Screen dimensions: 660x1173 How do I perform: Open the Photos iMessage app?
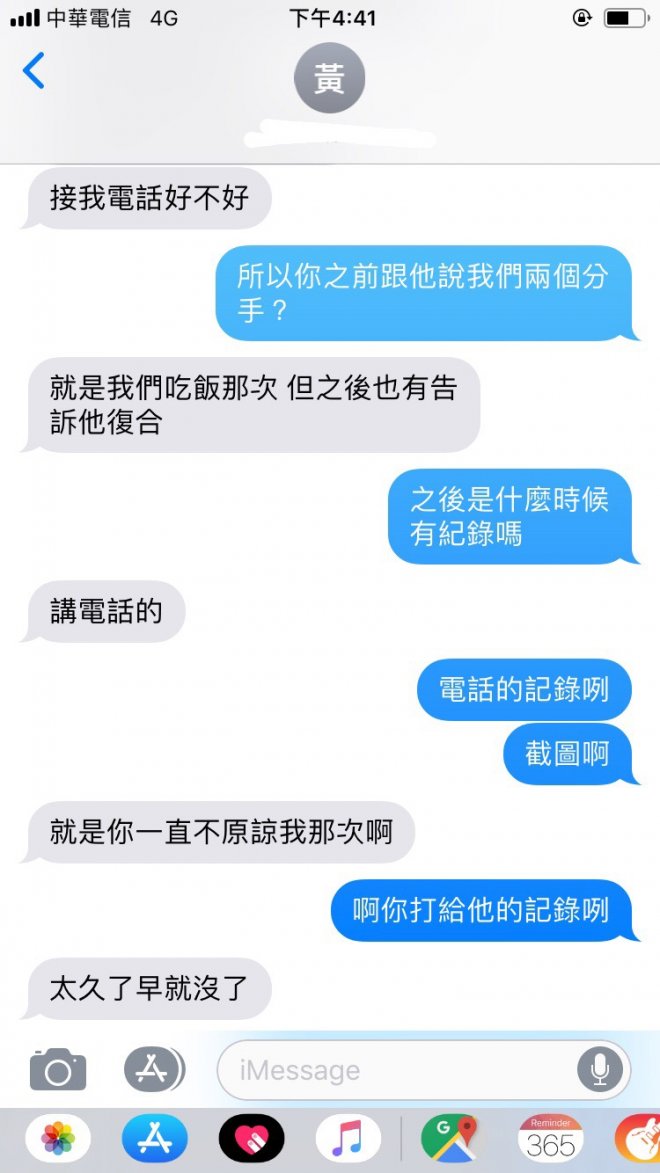[58, 1139]
